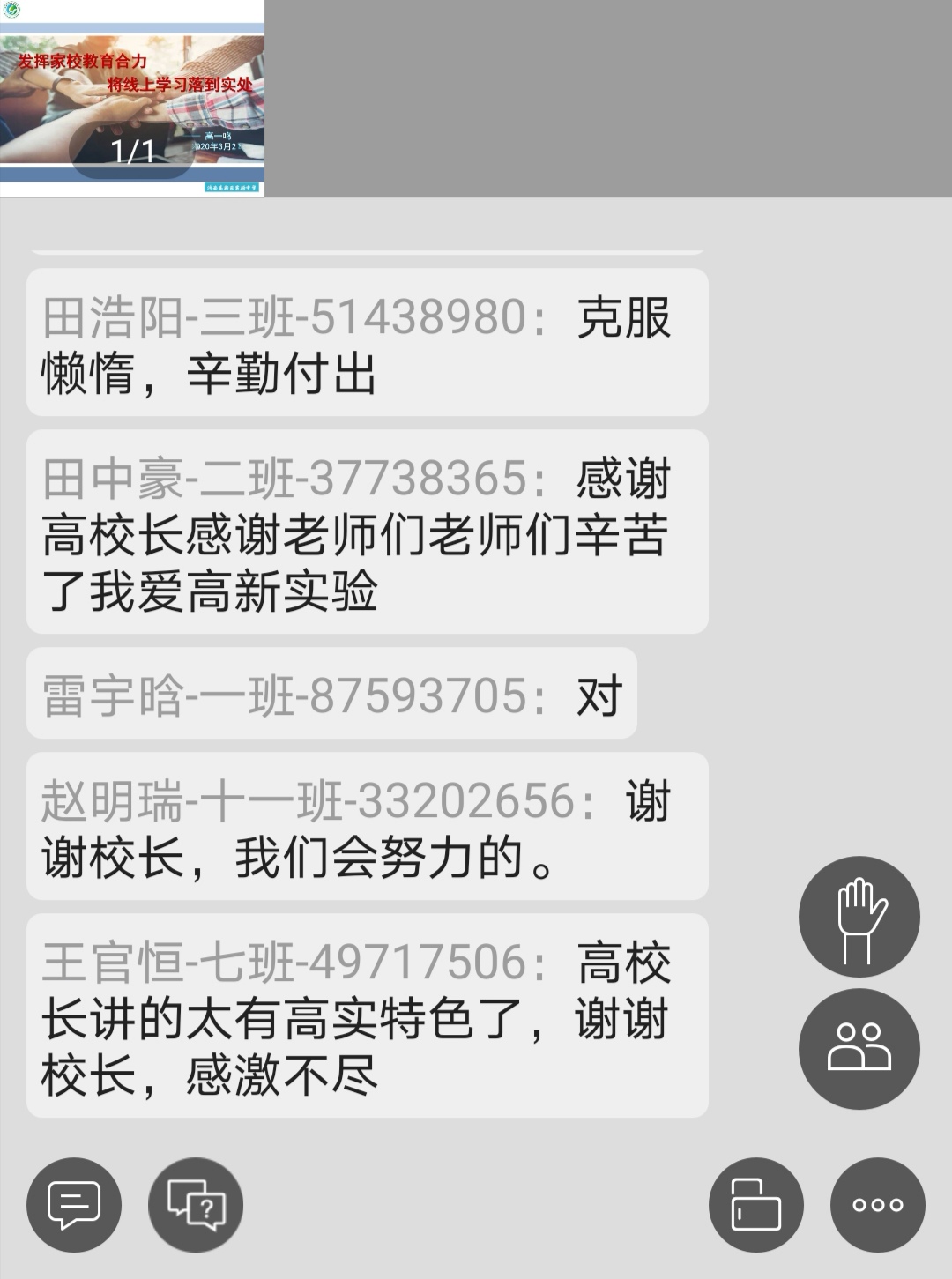Enlarge the shared presentation slide thumbnail
The width and height of the screenshot is (952, 1279).
click(x=132, y=98)
